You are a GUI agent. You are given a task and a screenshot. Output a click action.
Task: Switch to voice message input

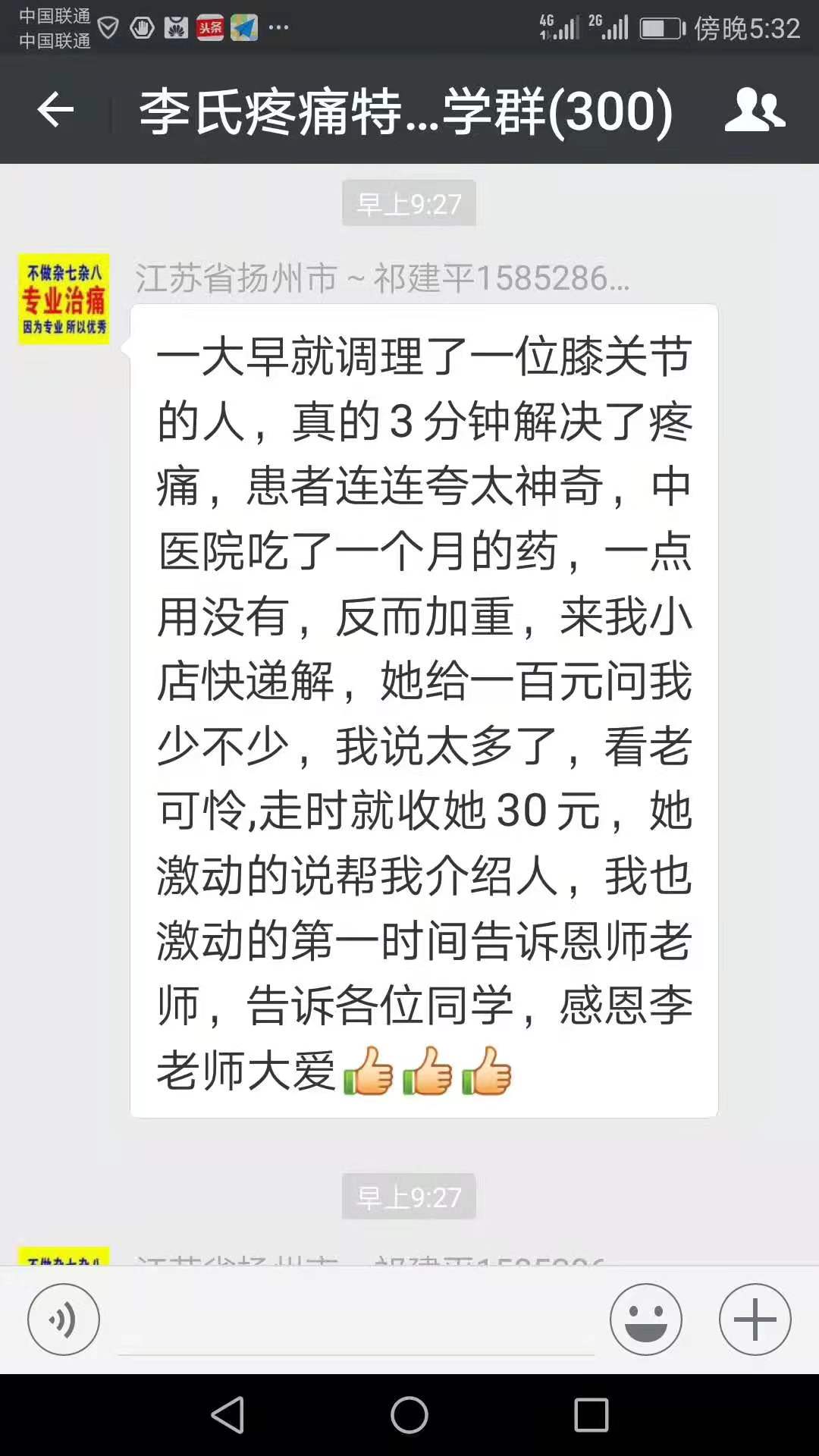click(64, 1320)
